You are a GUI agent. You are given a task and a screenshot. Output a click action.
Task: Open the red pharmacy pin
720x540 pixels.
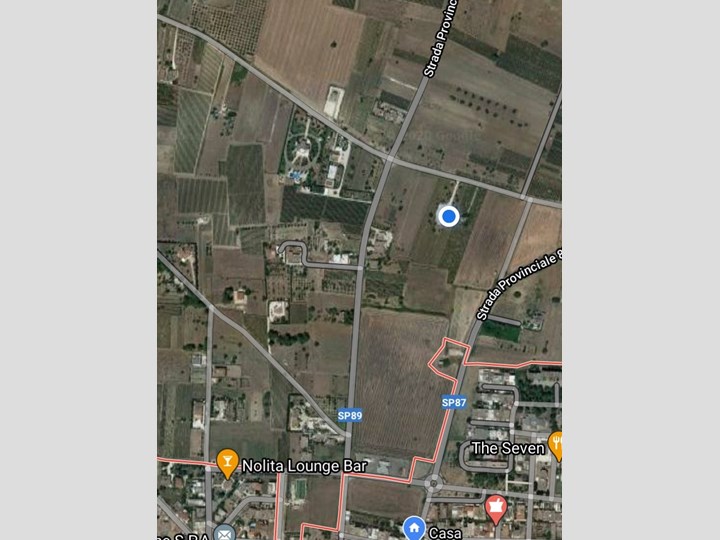tap(495, 509)
